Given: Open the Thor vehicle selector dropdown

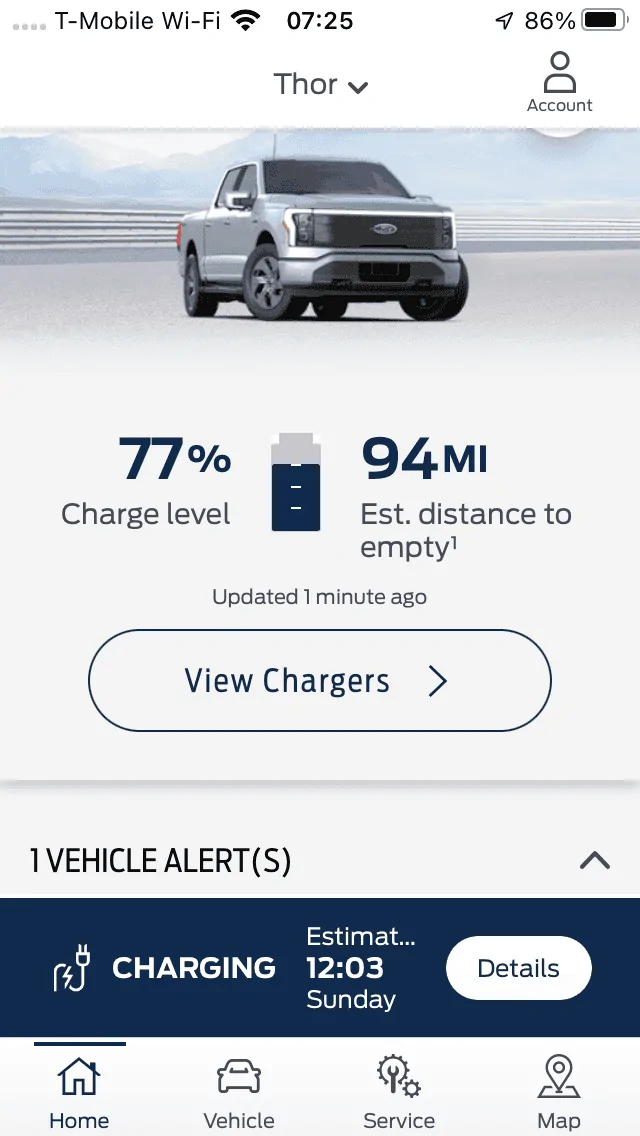Looking at the screenshot, I should pyautogui.click(x=320, y=85).
